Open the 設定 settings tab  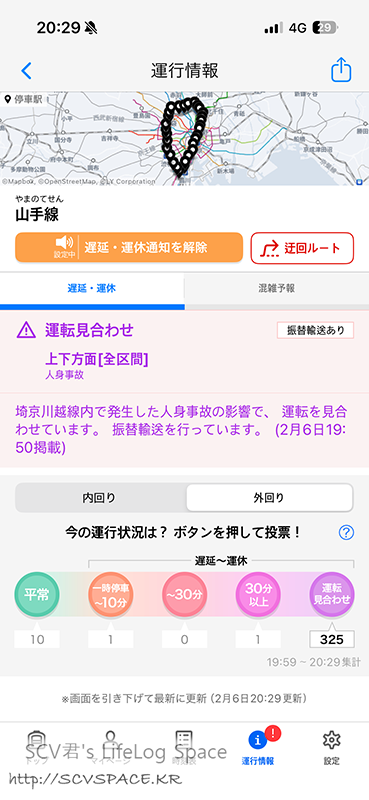point(331,748)
